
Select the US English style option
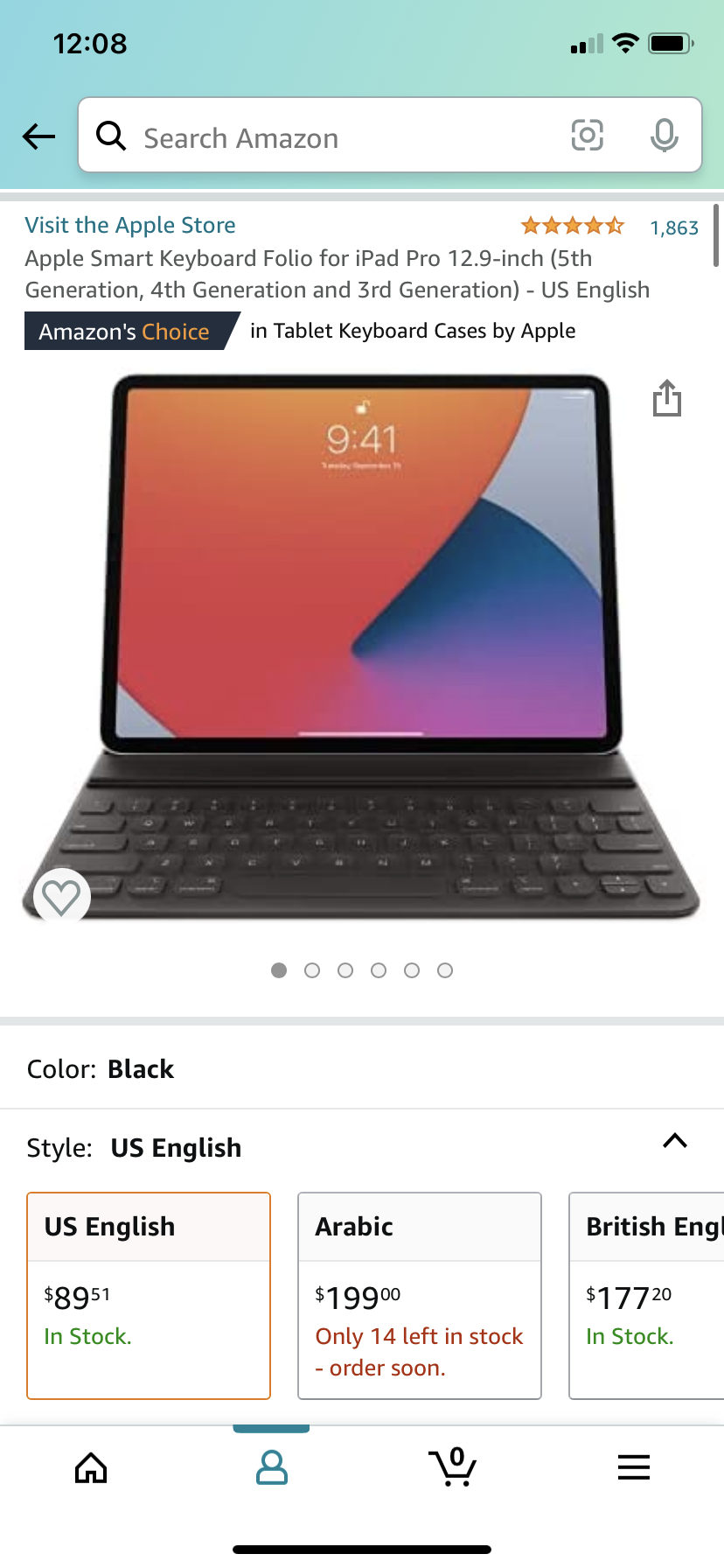tap(149, 1296)
